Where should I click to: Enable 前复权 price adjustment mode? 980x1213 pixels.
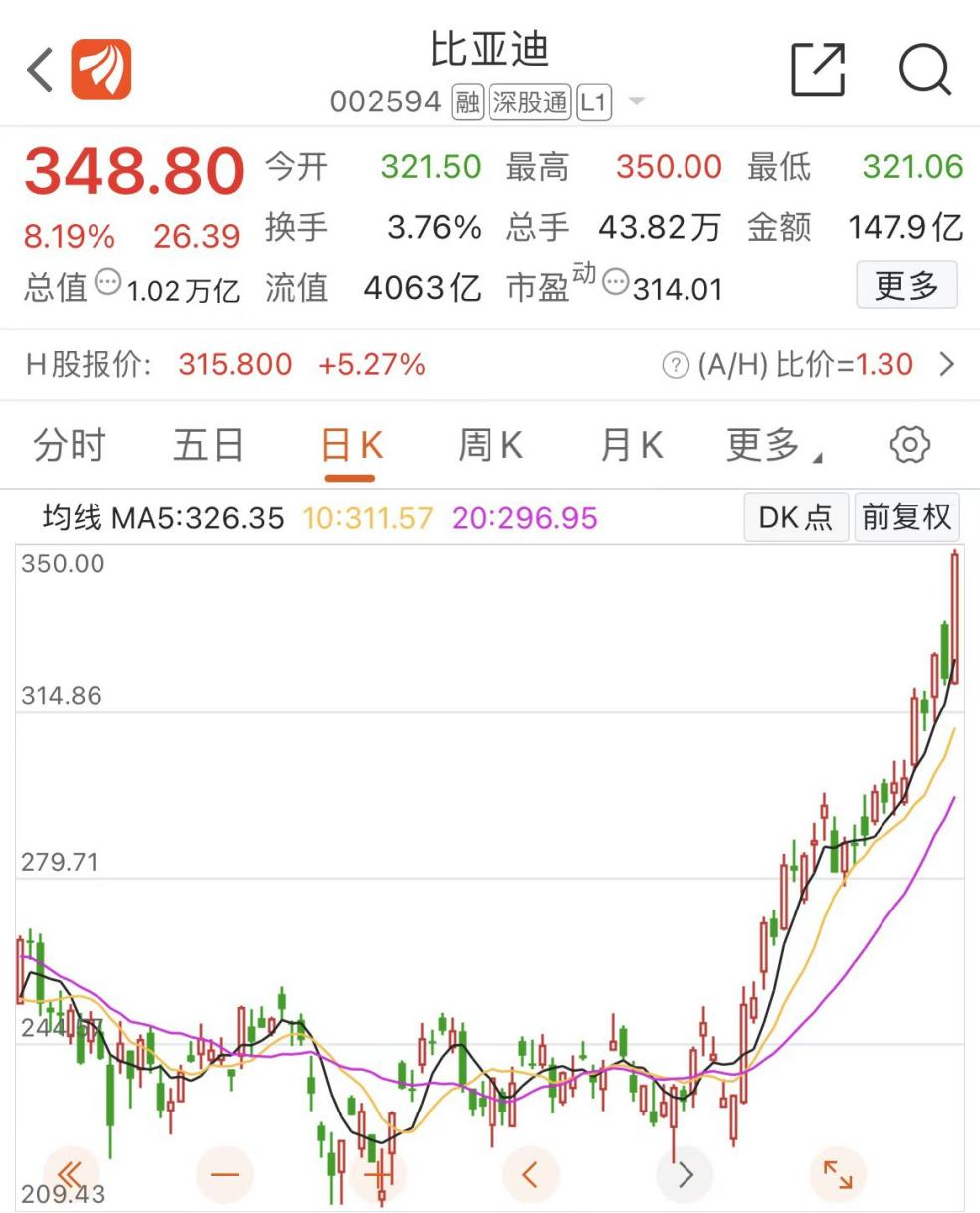click(906, 517)
